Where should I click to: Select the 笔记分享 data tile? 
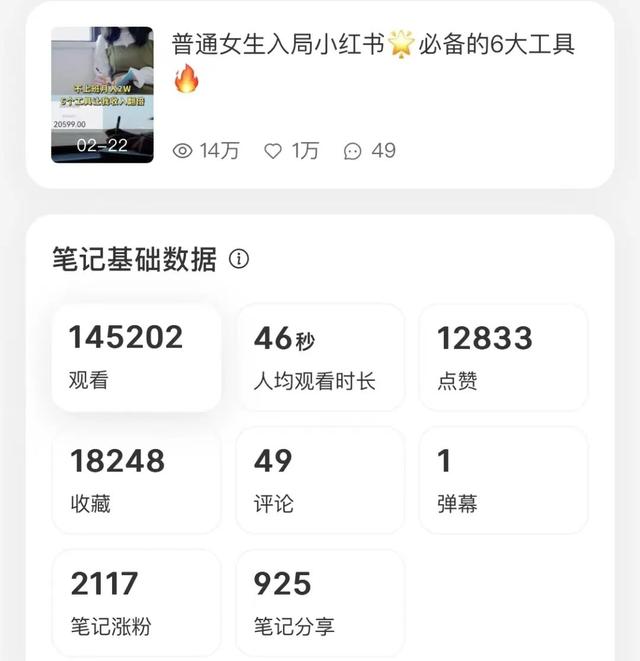click(x=320, y=603)
